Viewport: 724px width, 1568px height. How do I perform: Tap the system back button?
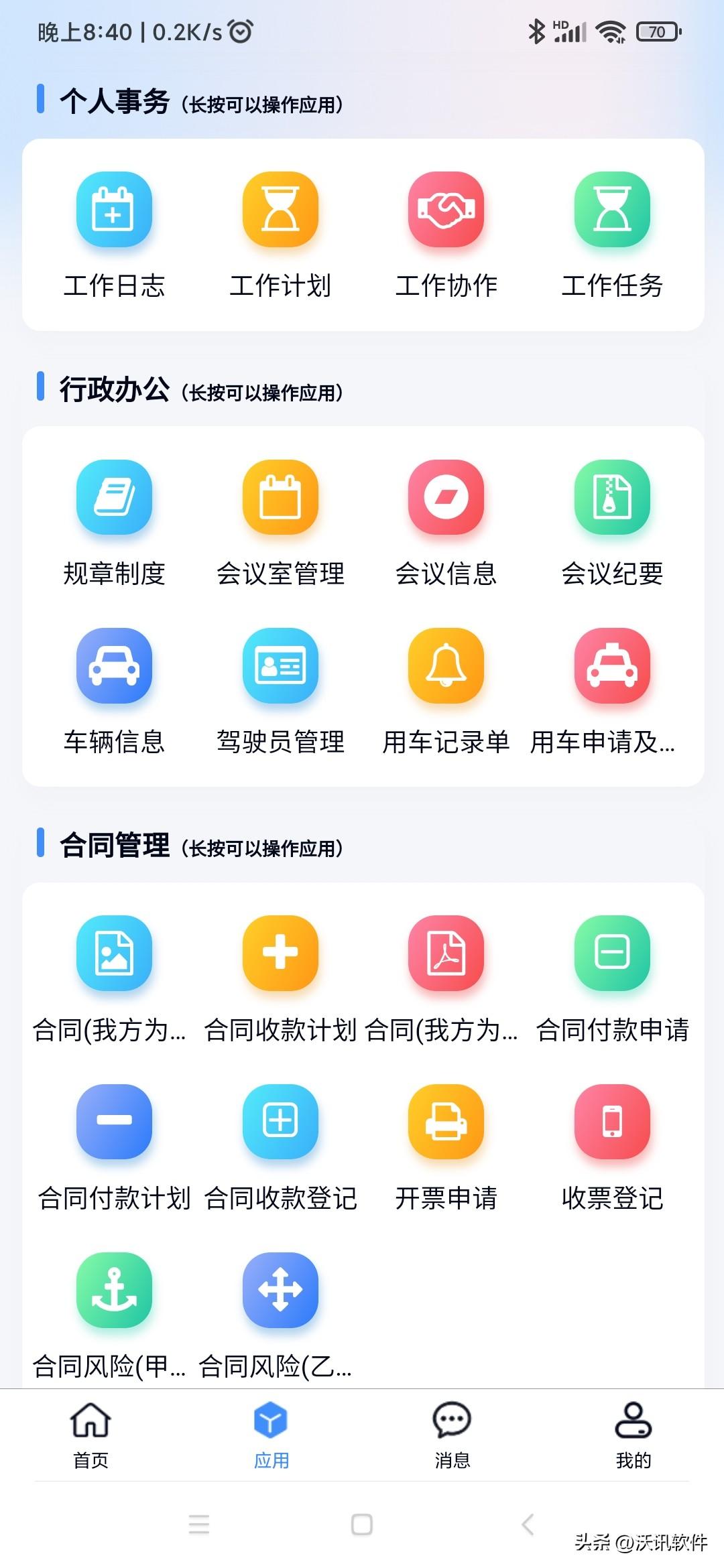pyautogui.click(x=528, y=1524)
